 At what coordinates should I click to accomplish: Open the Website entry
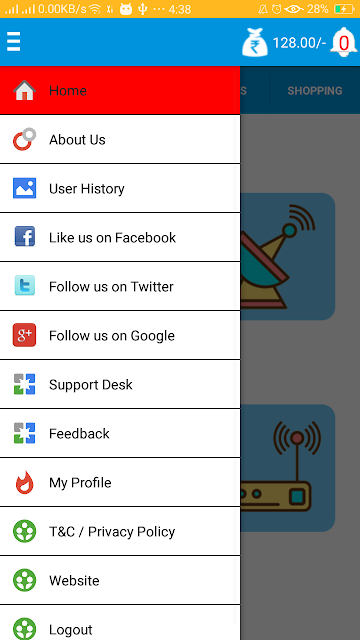tap(120, 580)
